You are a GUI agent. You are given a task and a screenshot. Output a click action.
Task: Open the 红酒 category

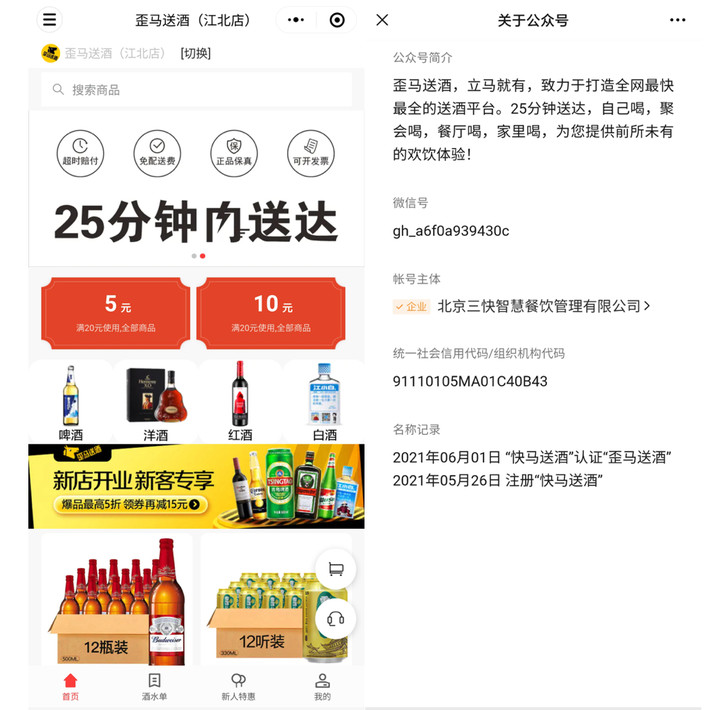(x=240, y=402)
